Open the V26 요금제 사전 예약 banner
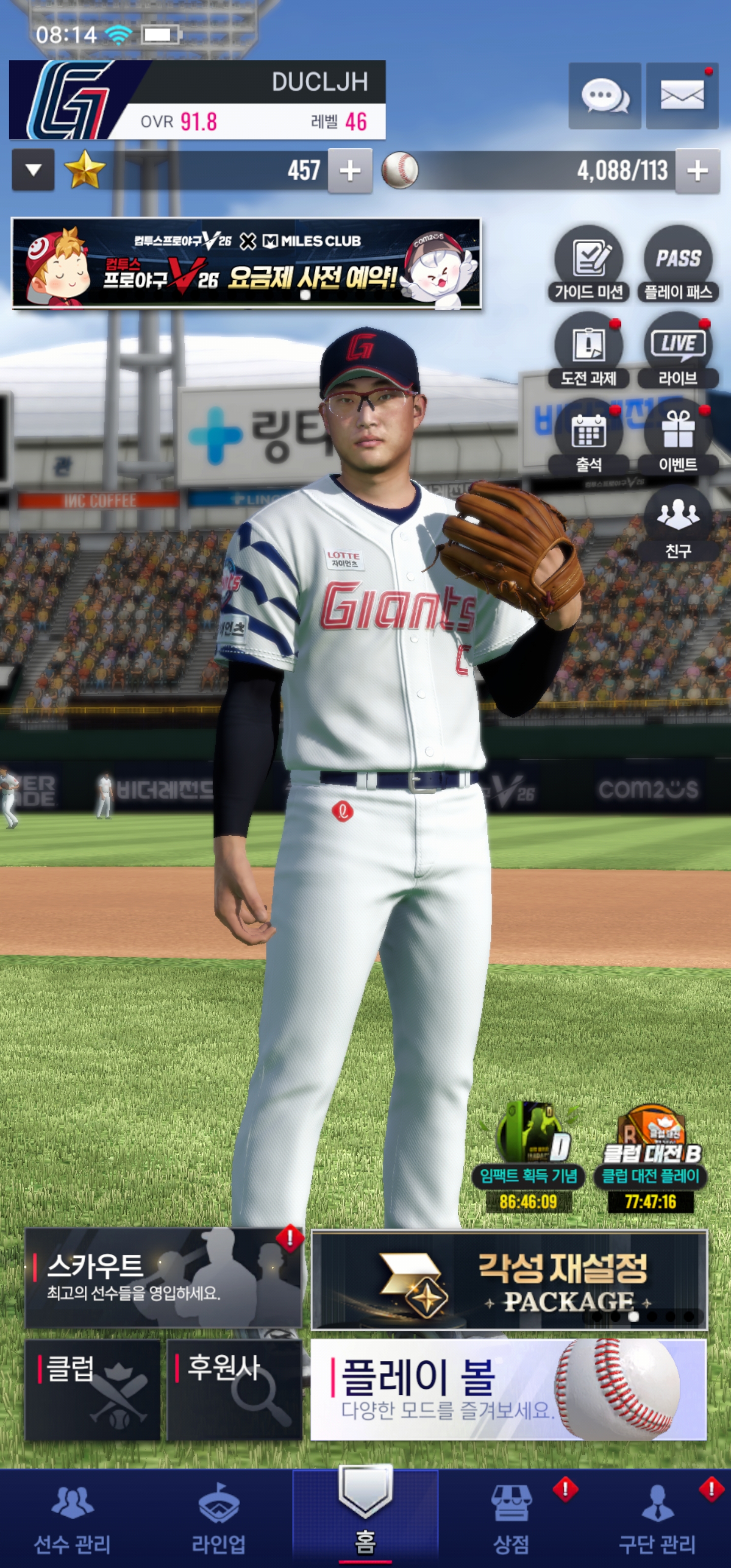This screenshot has width=731, height=1568. tap(247, 263)
